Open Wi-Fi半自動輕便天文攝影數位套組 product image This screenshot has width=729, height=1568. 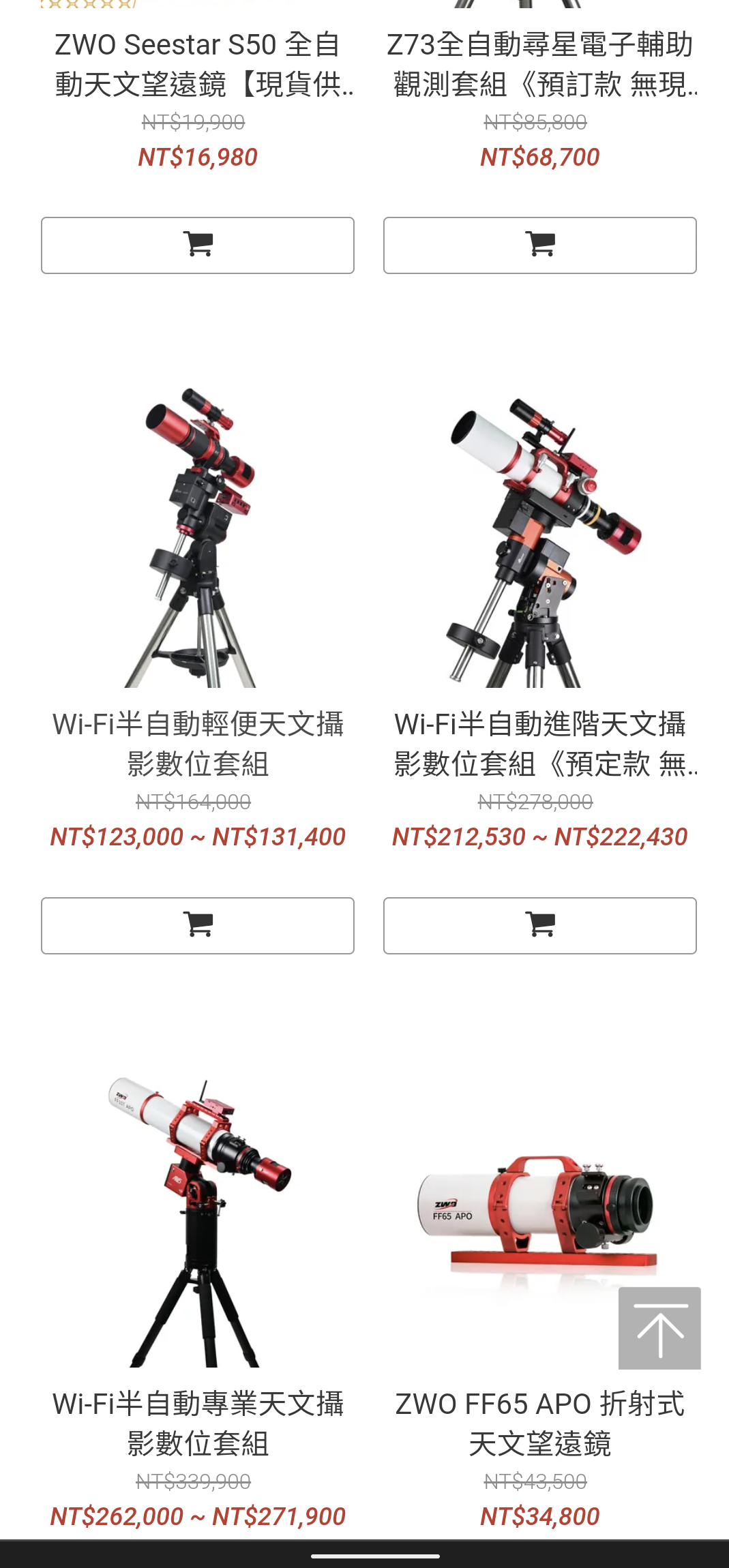click(198, 537)
